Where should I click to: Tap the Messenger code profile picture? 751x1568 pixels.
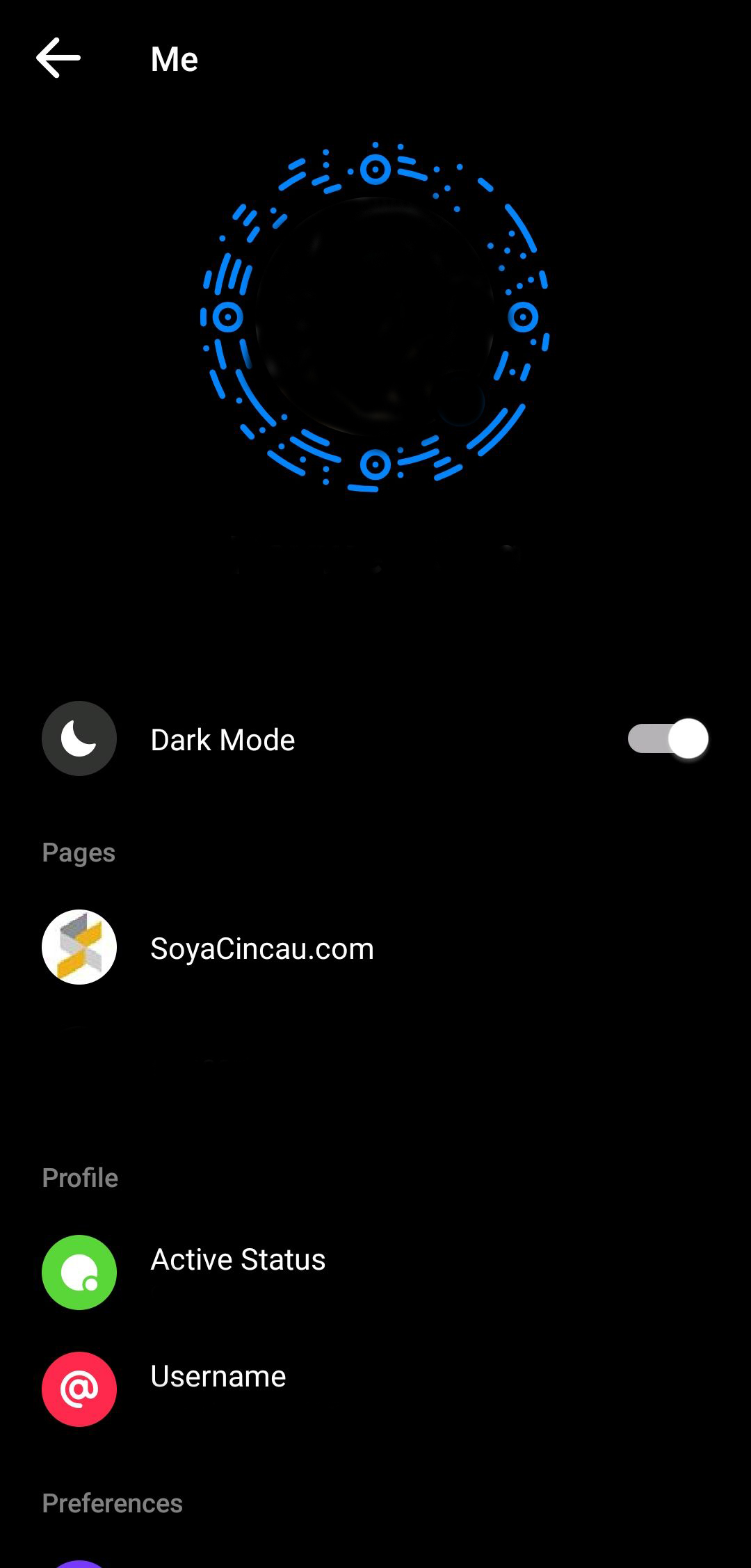pyautogui.click(x=375, y=317)
